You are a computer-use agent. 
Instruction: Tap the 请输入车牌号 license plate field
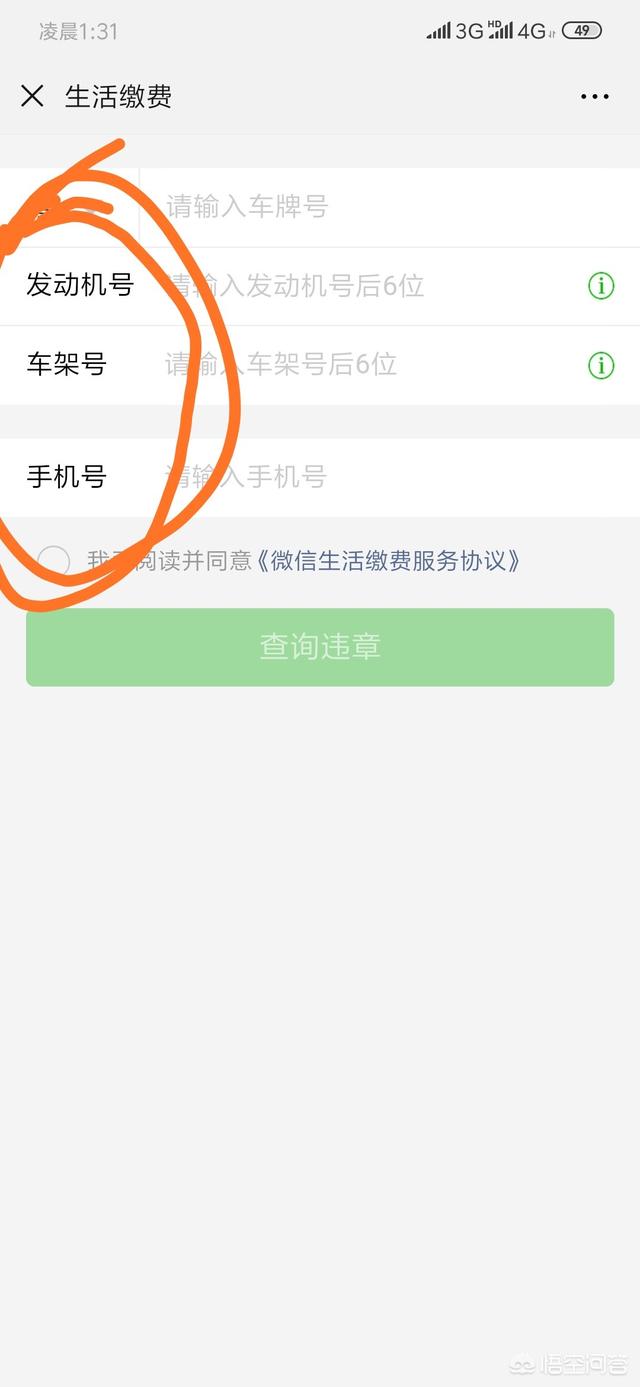[380, 207]
